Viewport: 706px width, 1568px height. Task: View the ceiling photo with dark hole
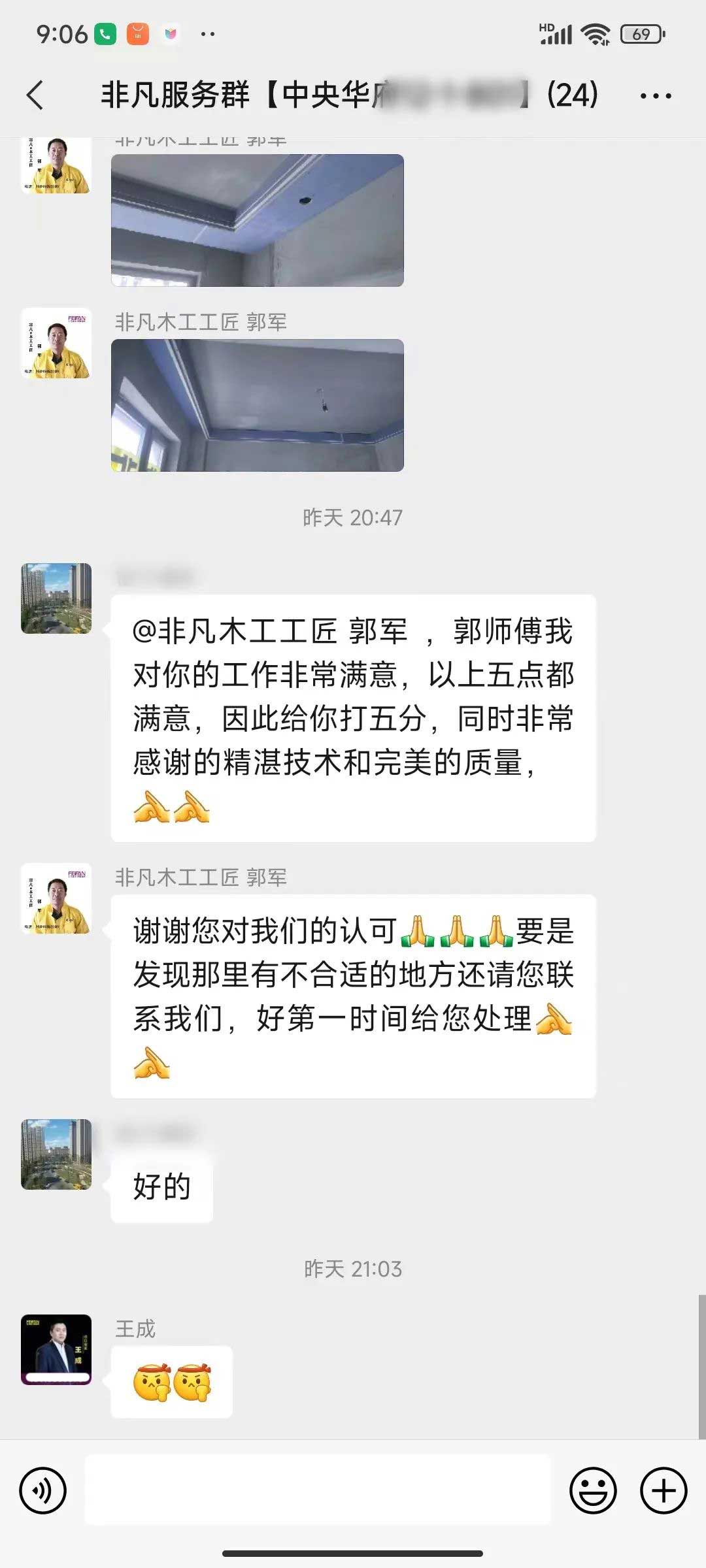coord(257,220)
